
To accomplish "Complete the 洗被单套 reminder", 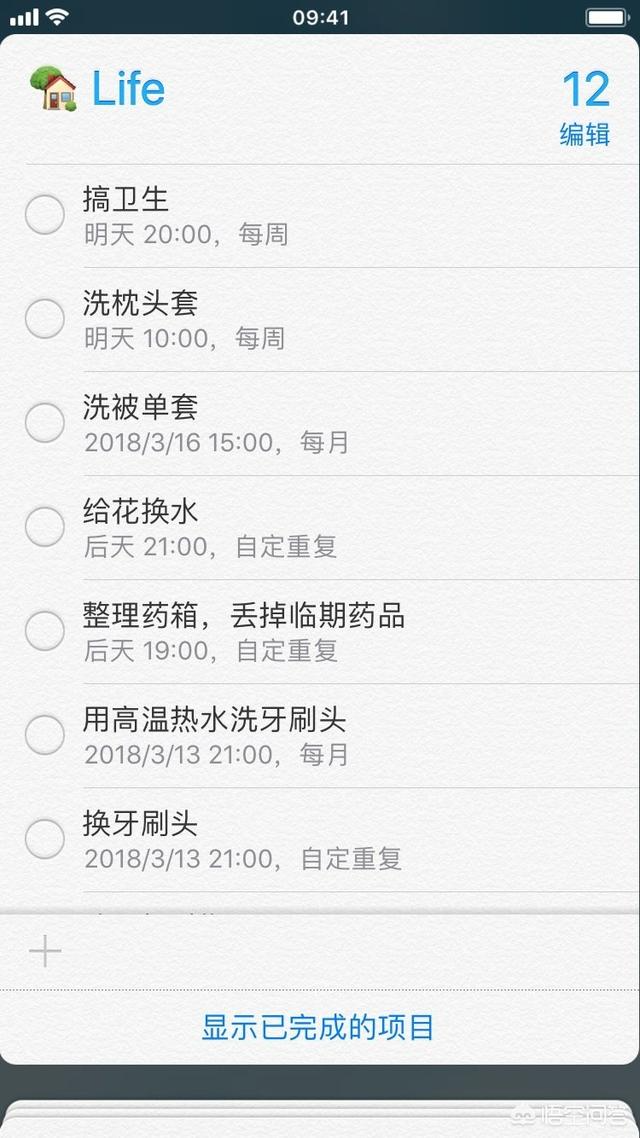I will (45, 422).
